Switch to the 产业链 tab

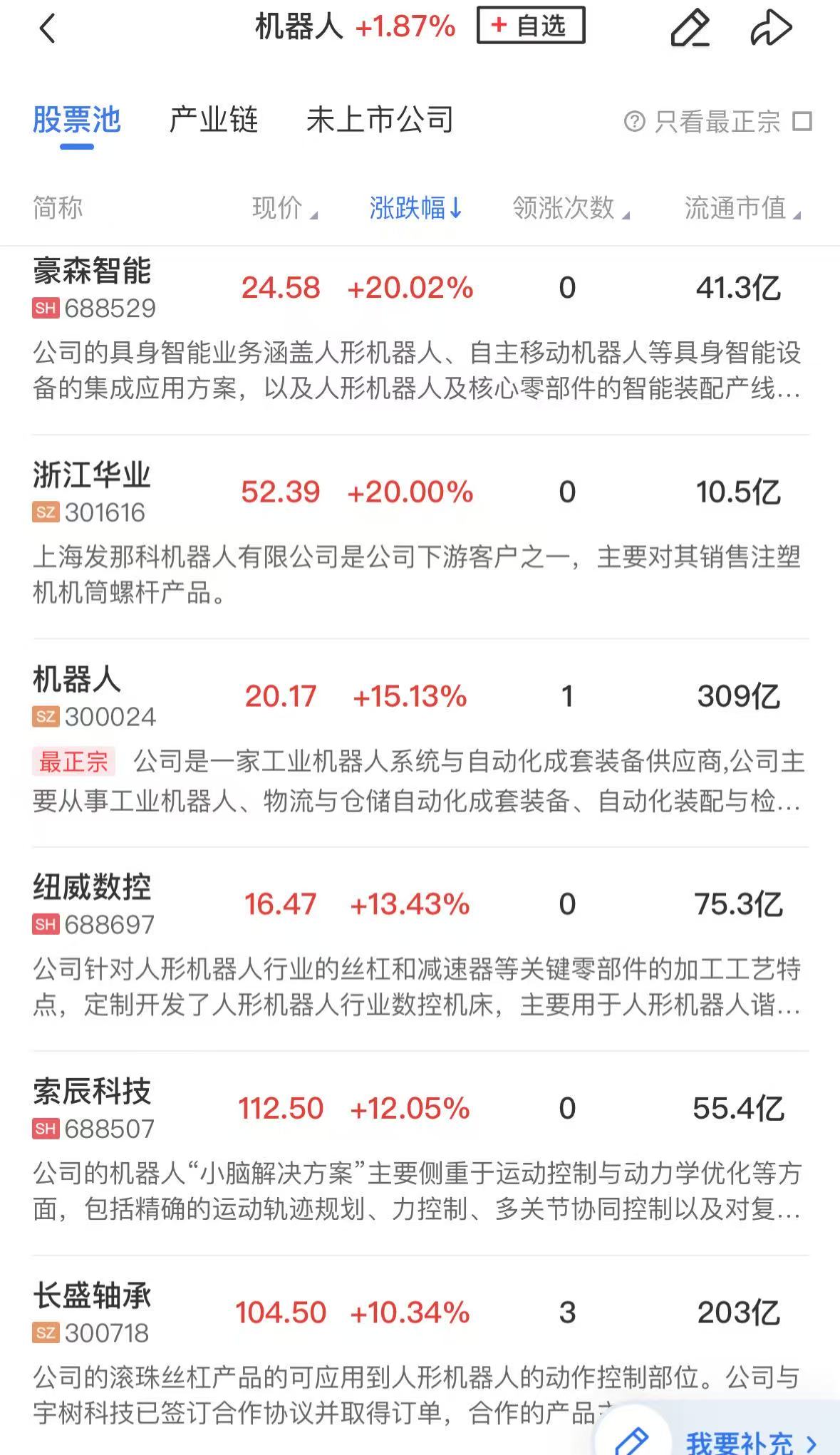click(214, 120)
